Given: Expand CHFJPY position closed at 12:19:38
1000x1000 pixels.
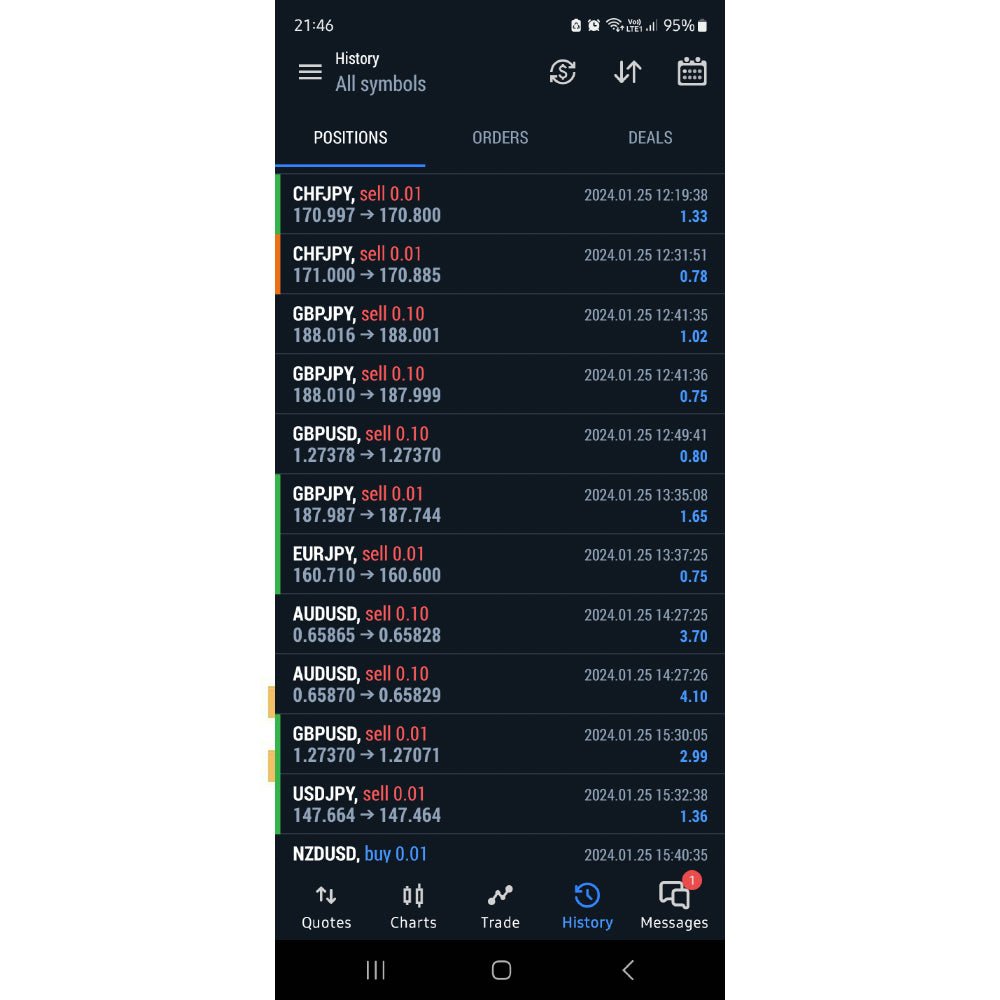Looking at the screenshot, I should point(500,204).
